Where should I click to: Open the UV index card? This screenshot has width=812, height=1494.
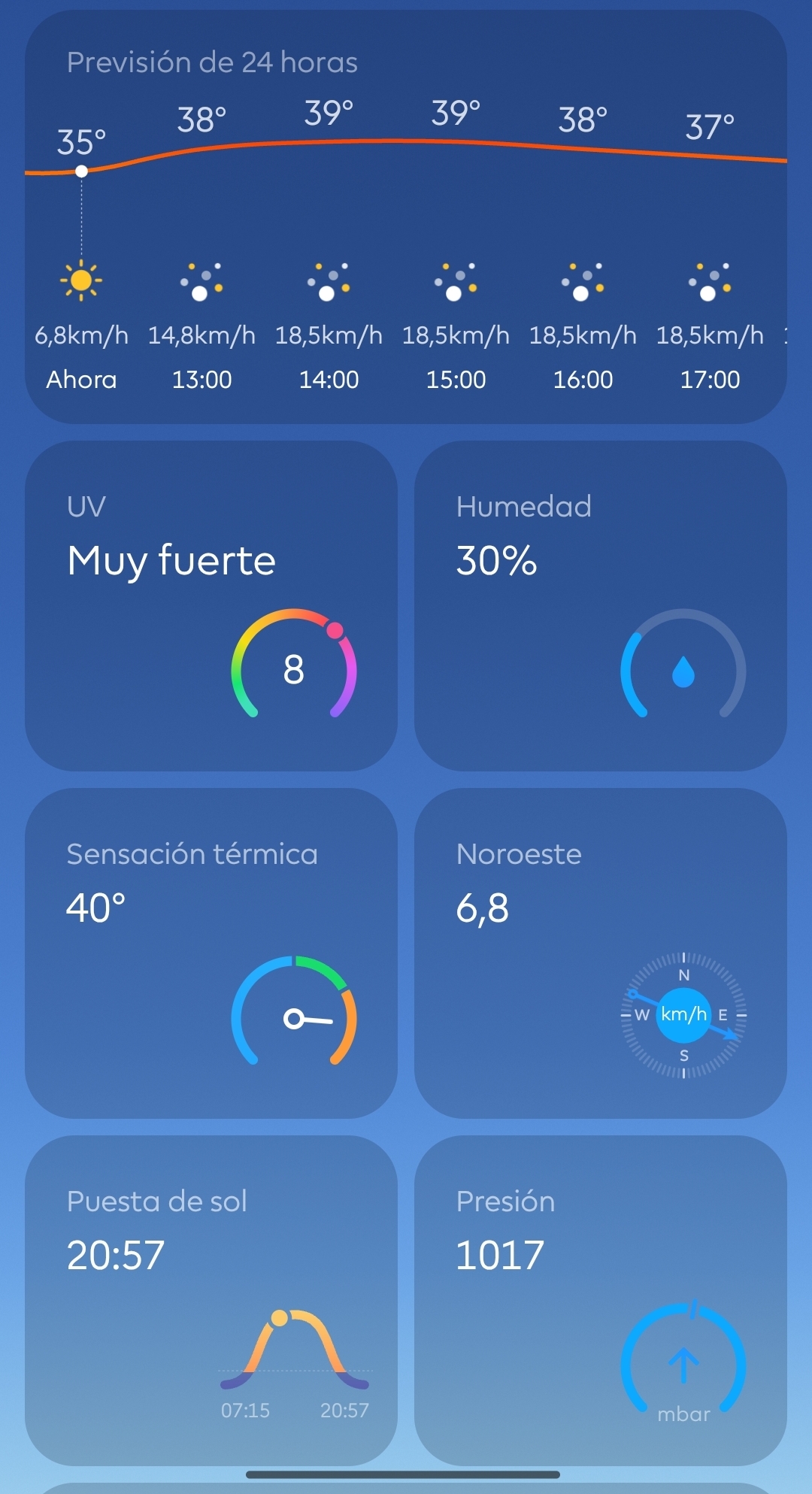coord(211,605)
